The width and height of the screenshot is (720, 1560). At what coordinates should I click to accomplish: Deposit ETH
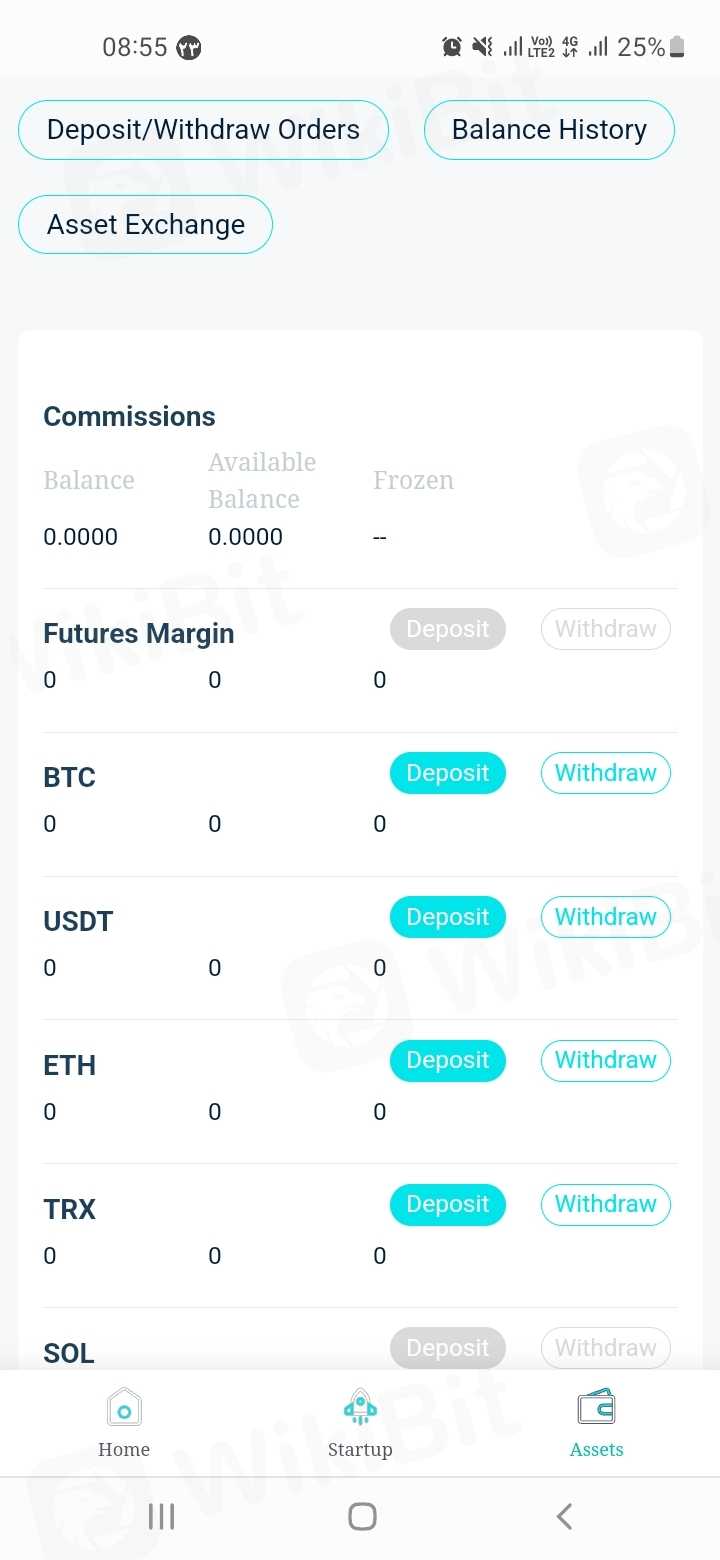[448, 1061]
